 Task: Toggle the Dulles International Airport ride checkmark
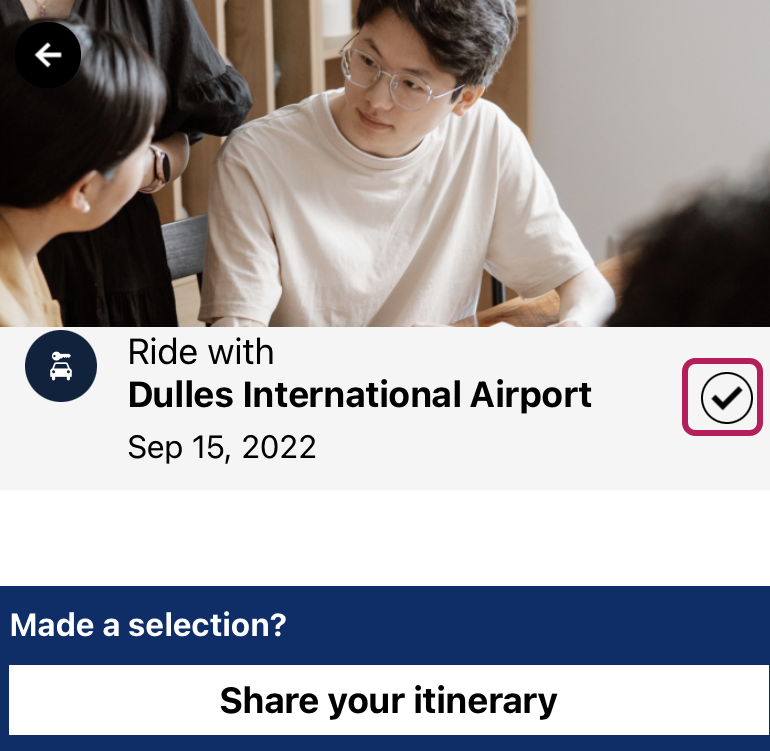(726, 399)
